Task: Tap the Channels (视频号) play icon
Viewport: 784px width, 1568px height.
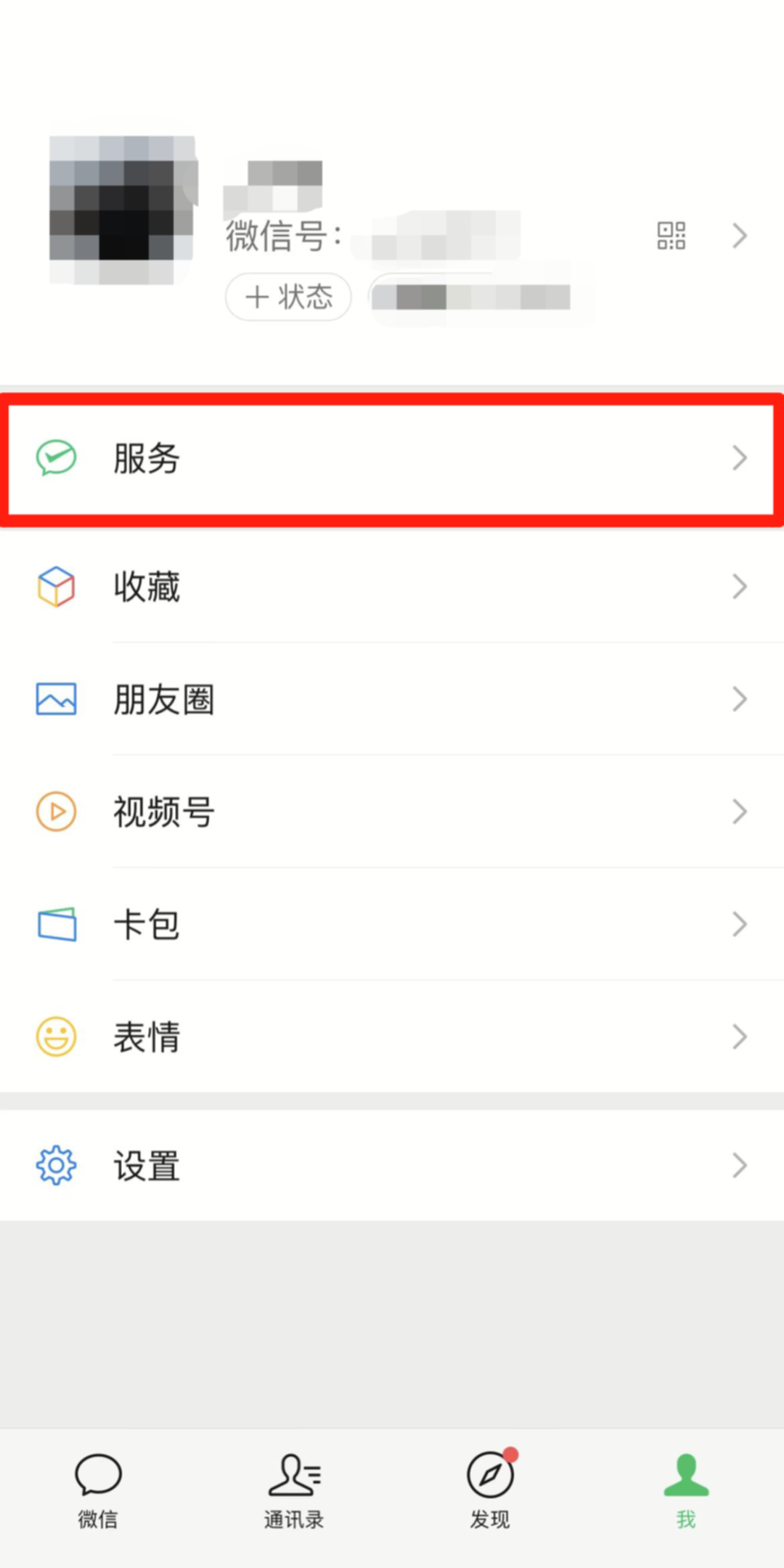Action: [x=55, y=812]
